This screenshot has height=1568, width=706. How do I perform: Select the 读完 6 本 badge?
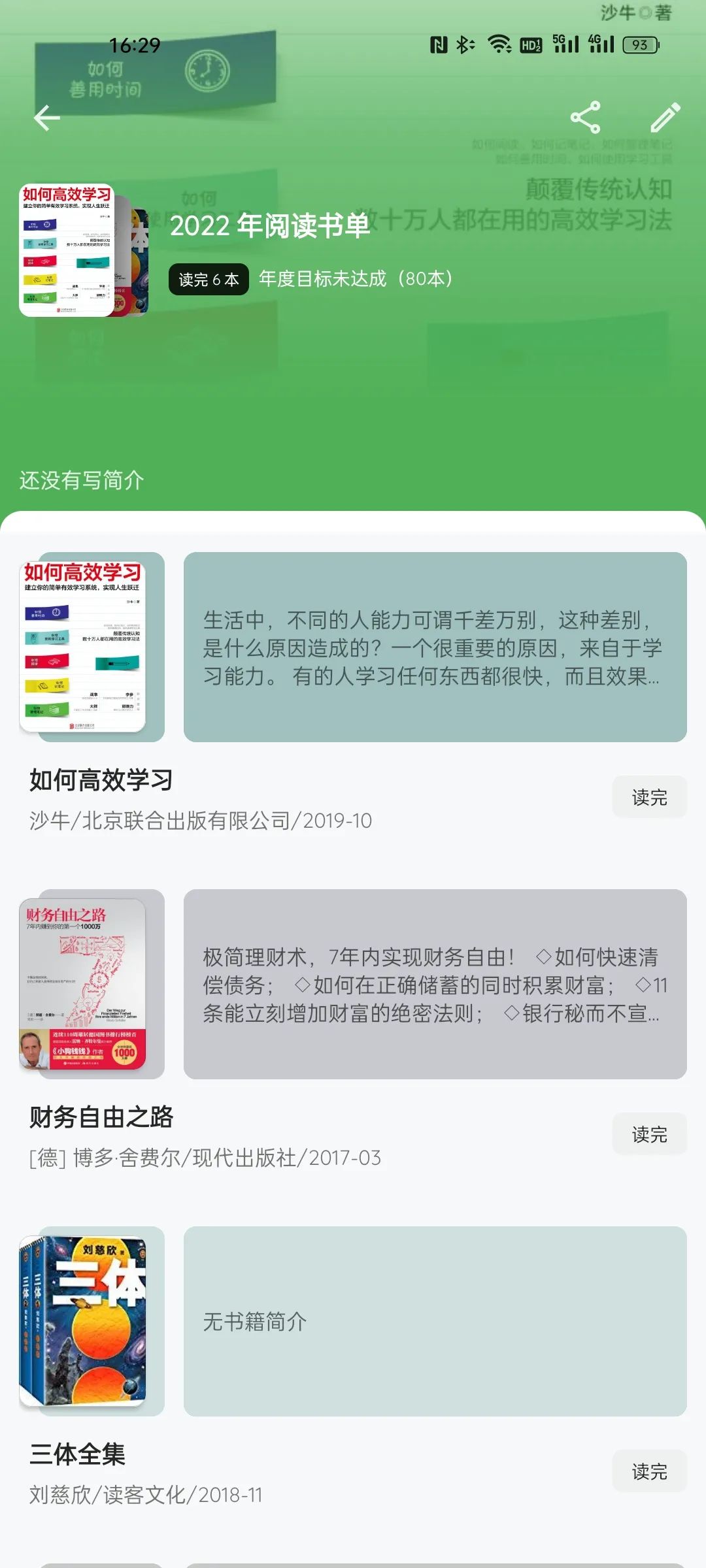point(208,279)
